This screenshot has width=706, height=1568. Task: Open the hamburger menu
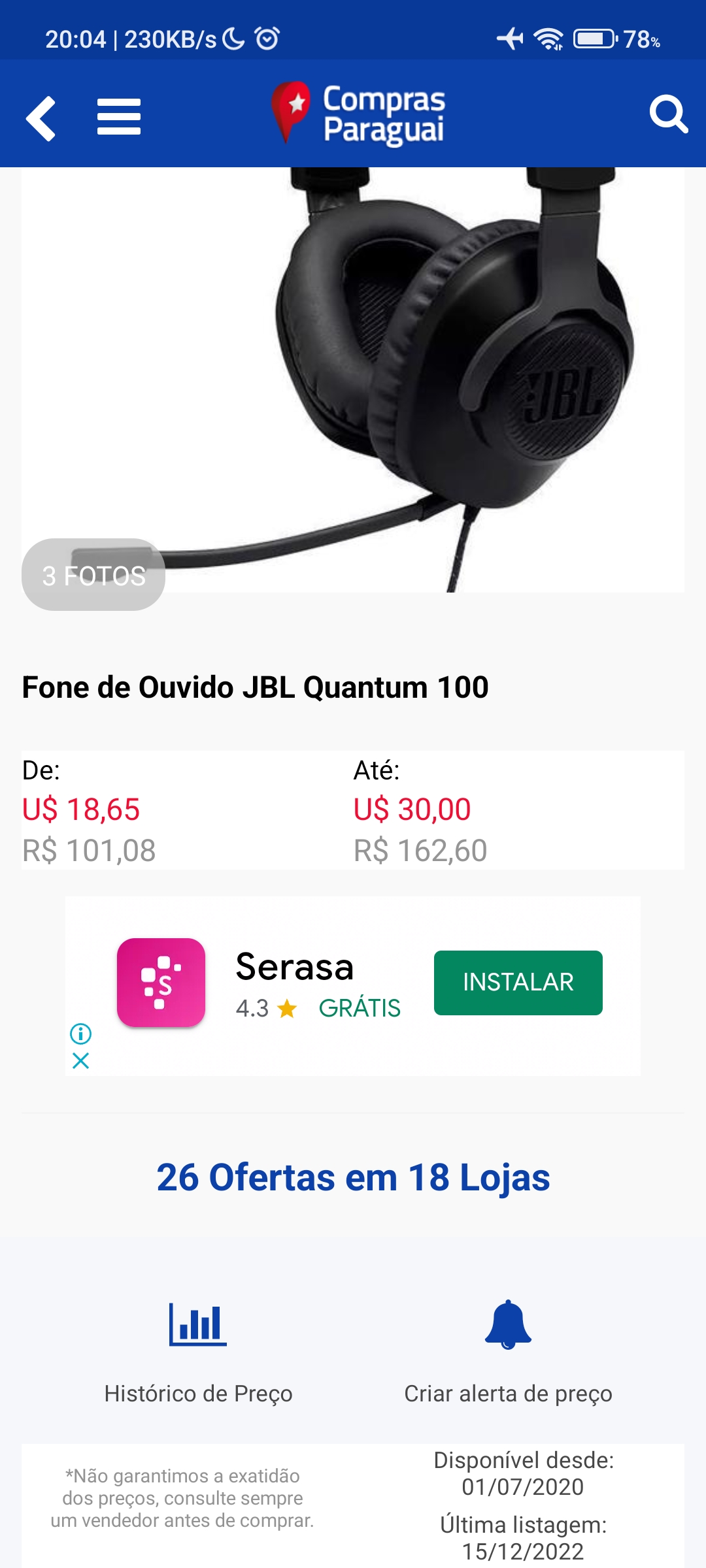pos(119,117)
